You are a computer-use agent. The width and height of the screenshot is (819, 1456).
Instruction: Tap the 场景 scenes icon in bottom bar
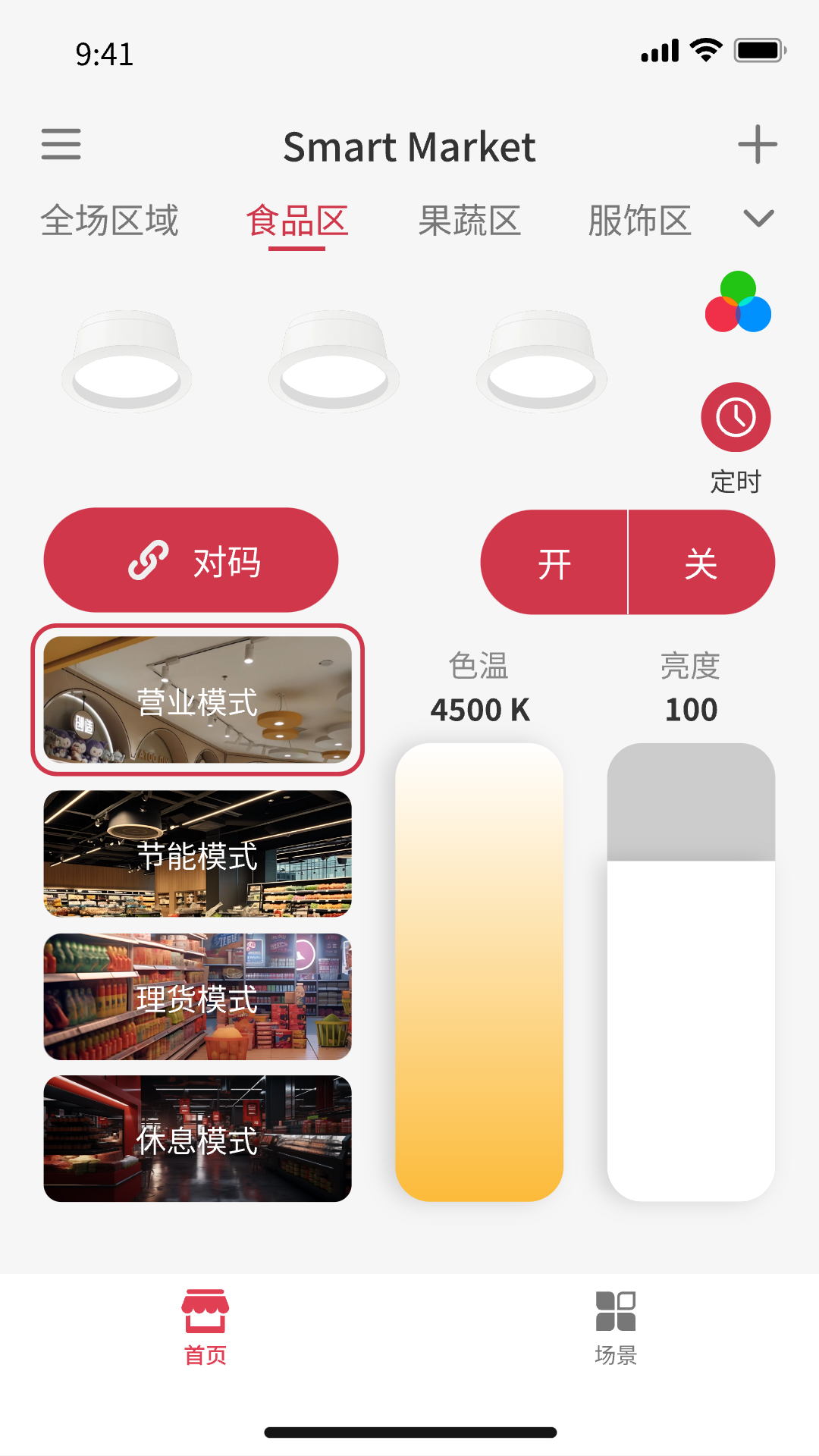(614, 1323)
